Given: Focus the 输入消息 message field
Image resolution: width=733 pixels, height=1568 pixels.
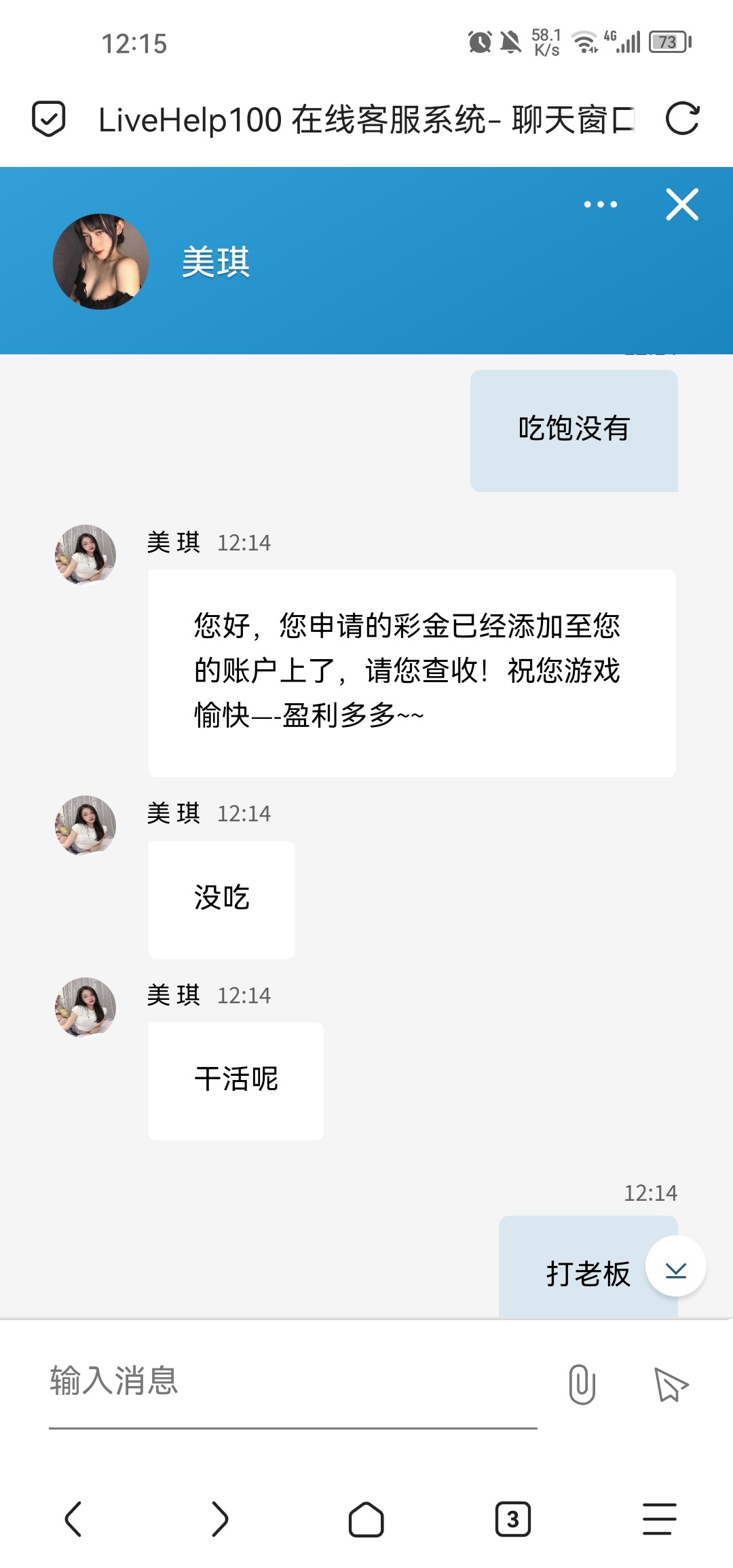Looking at the screenshot, I should pyautogui.click(x=292, y=1381).
